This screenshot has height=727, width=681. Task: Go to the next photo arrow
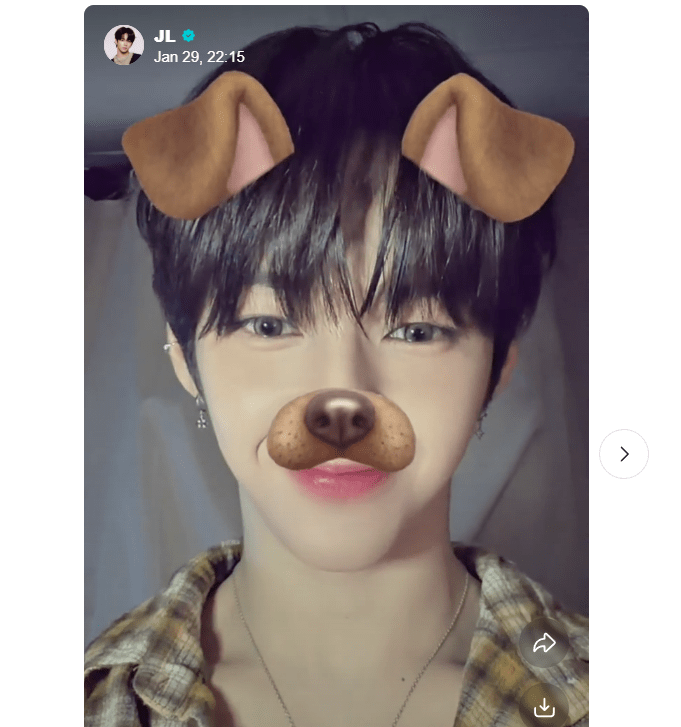(x=624, y=454)
